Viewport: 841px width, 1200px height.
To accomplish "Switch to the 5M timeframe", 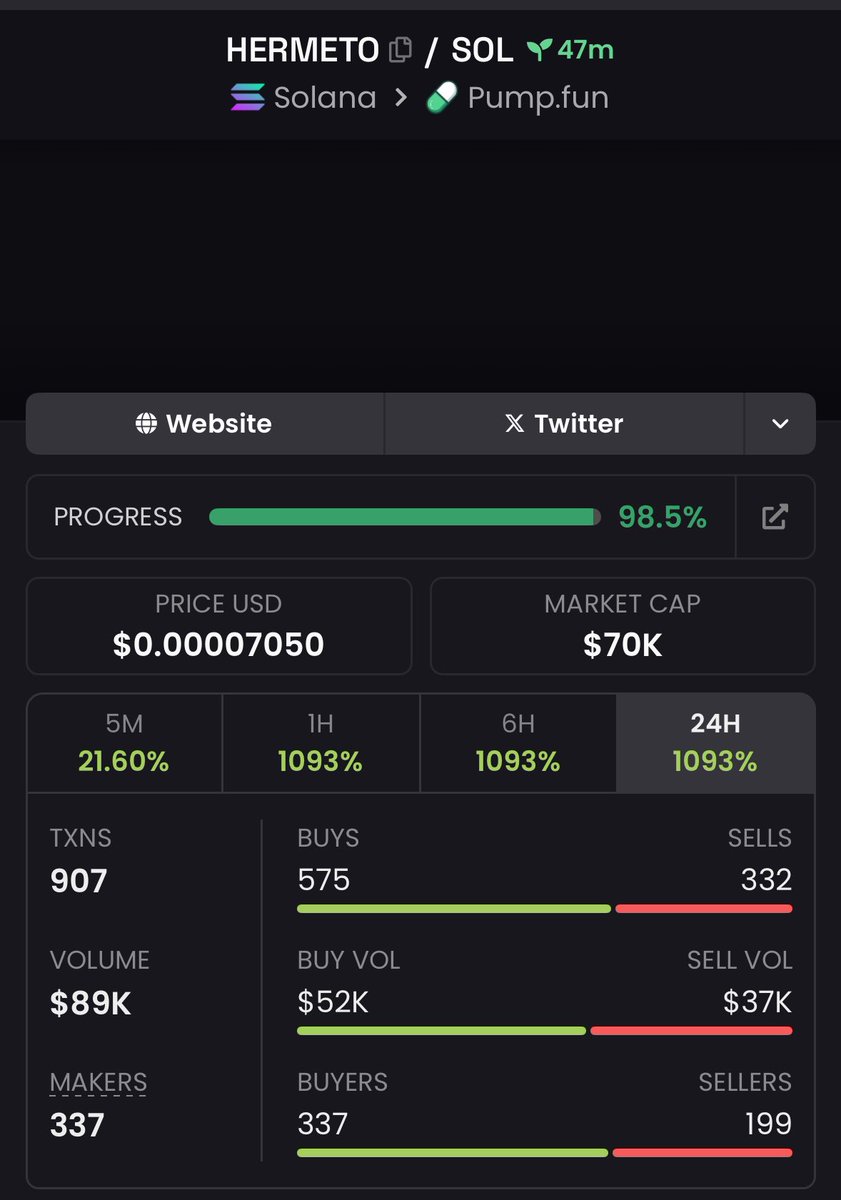I will (x=124, y=743).
